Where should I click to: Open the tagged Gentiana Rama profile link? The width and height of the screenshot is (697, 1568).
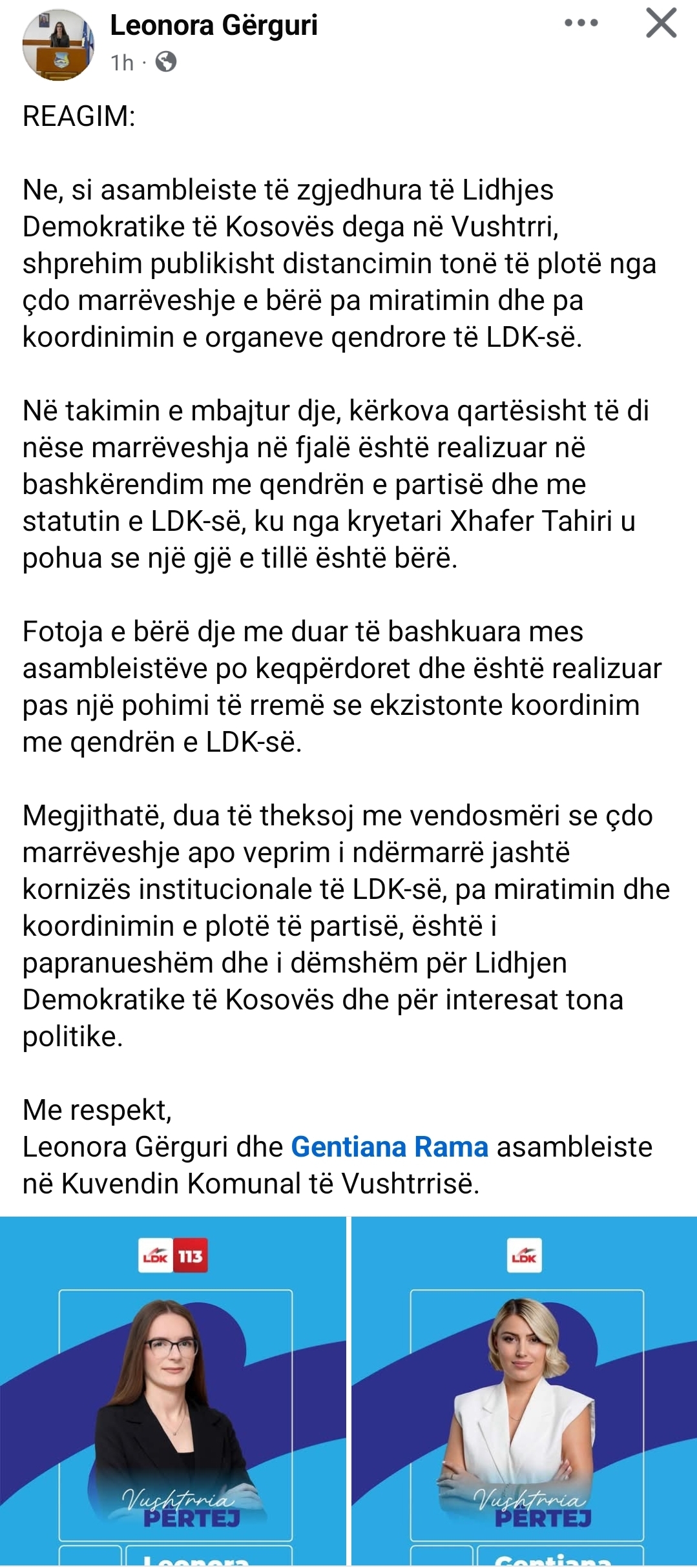tap(390, 1147)
